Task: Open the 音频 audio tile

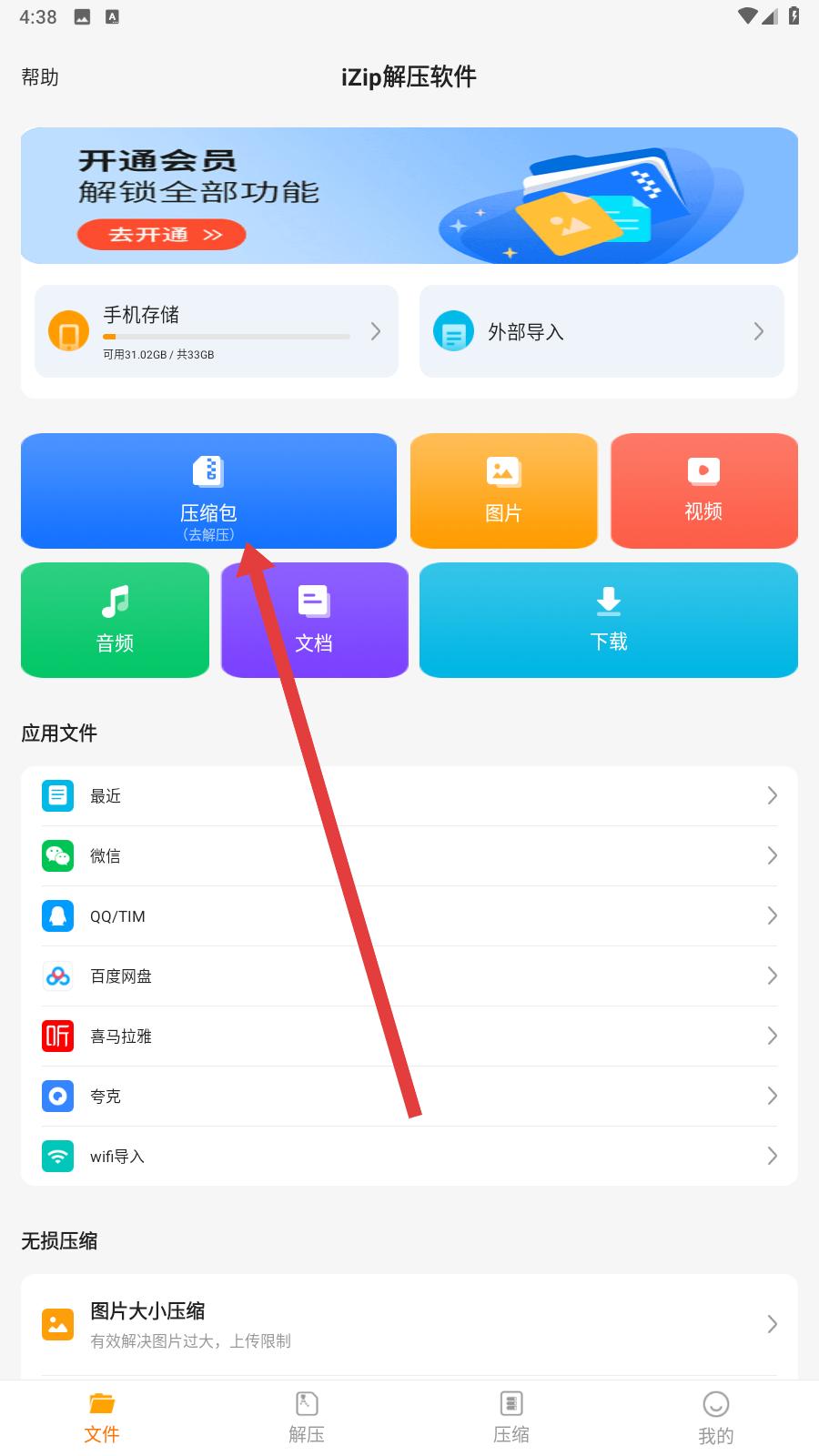Action: (x=116, y=620)
